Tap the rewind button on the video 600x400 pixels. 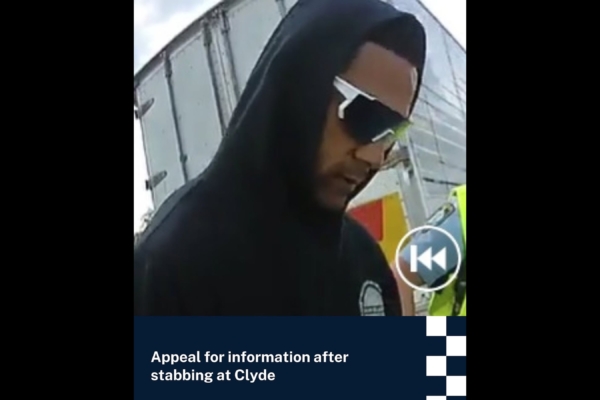tap(428, 259)
